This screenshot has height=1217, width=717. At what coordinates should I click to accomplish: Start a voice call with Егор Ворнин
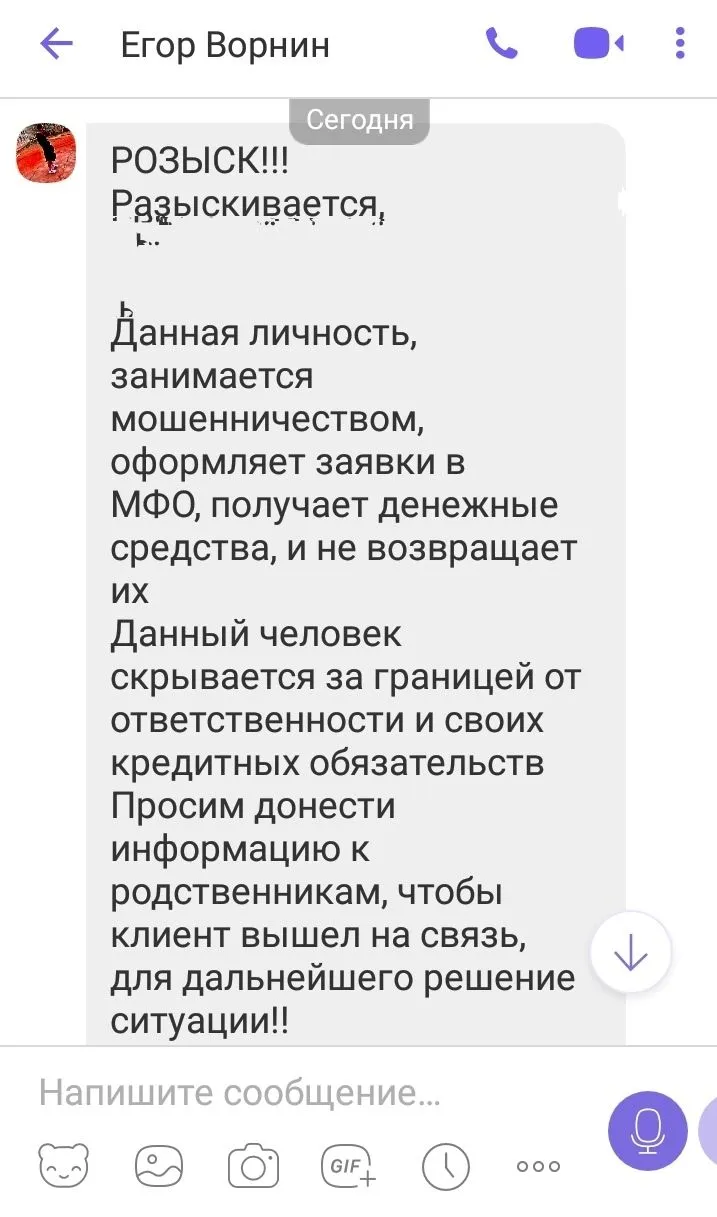[500, 43]
